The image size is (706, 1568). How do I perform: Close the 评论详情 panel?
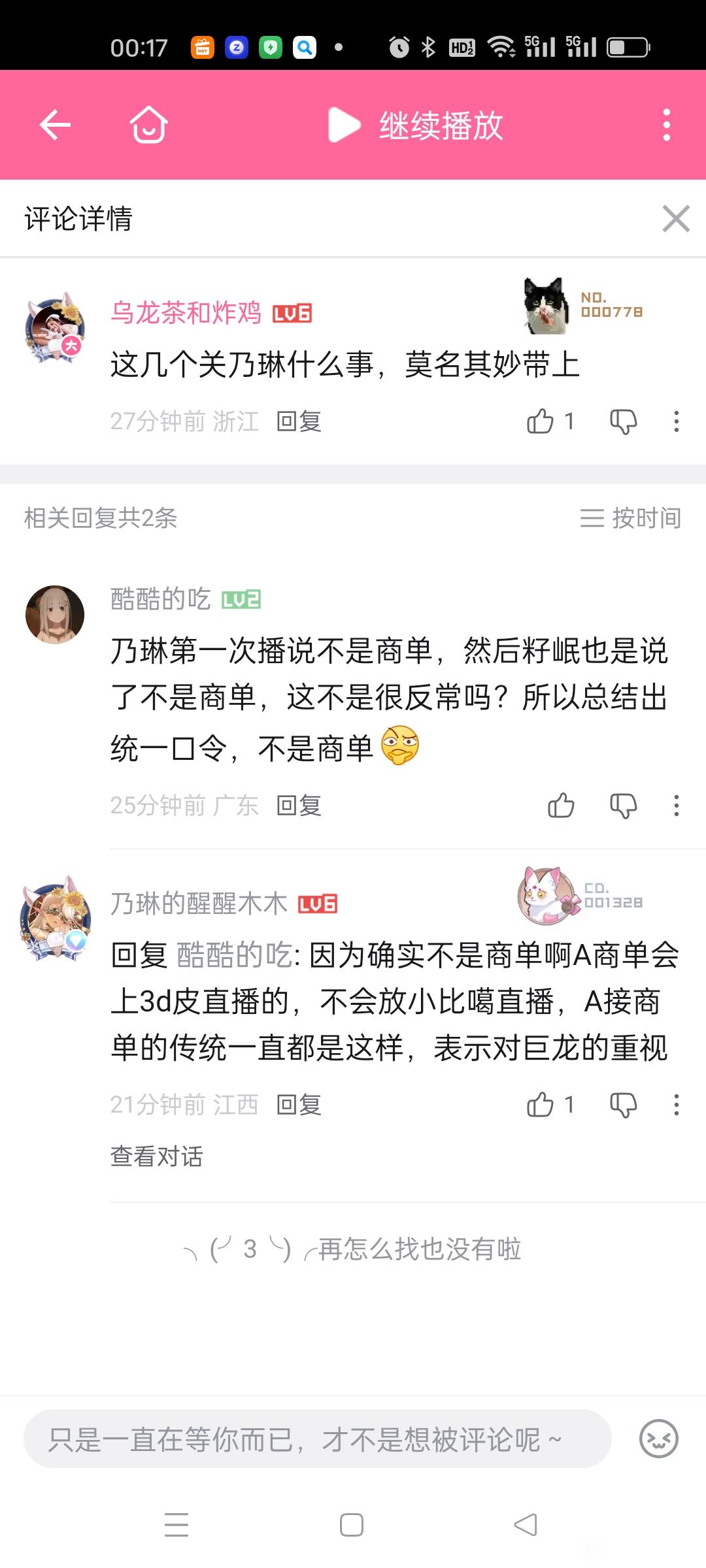[675, 218]
